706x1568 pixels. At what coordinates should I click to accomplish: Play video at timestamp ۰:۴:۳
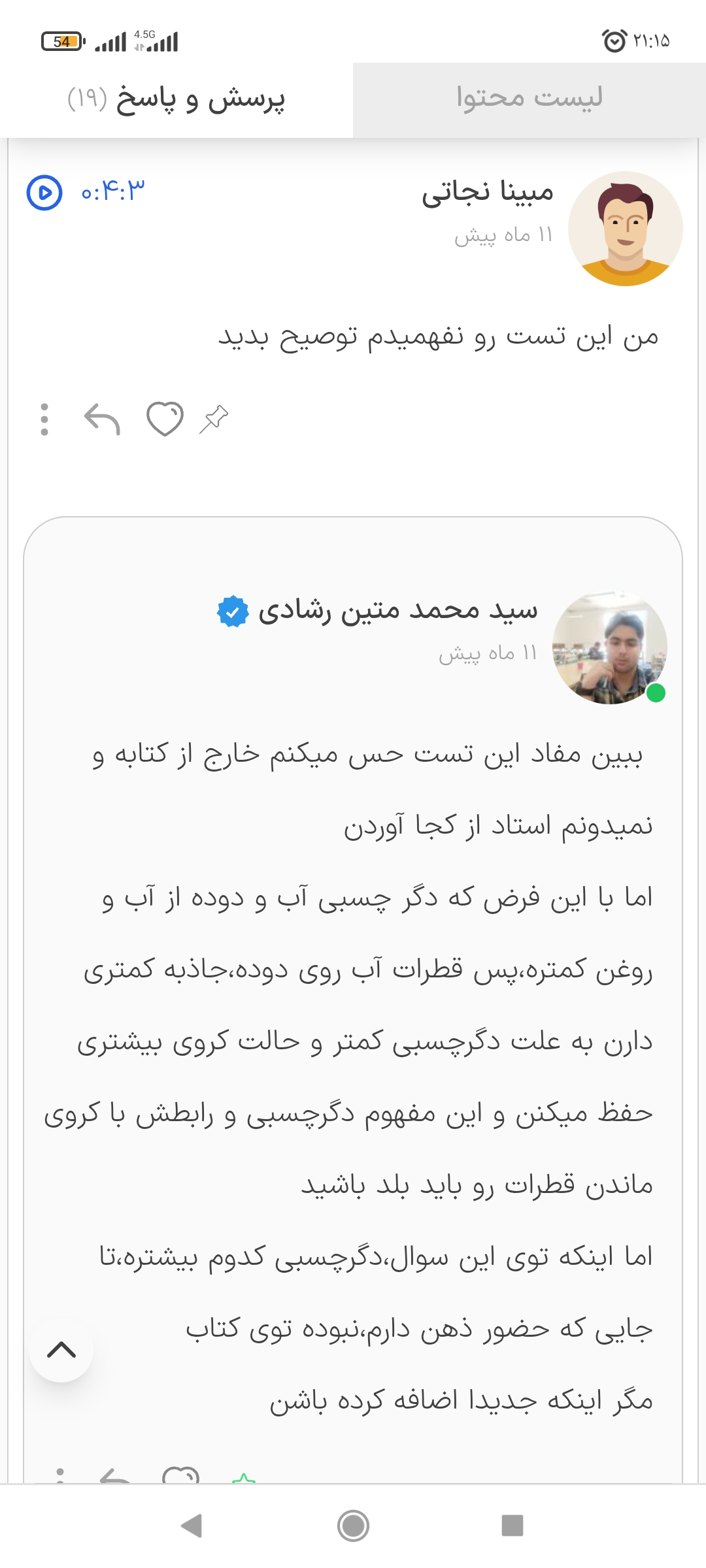[x=44, y=193]
